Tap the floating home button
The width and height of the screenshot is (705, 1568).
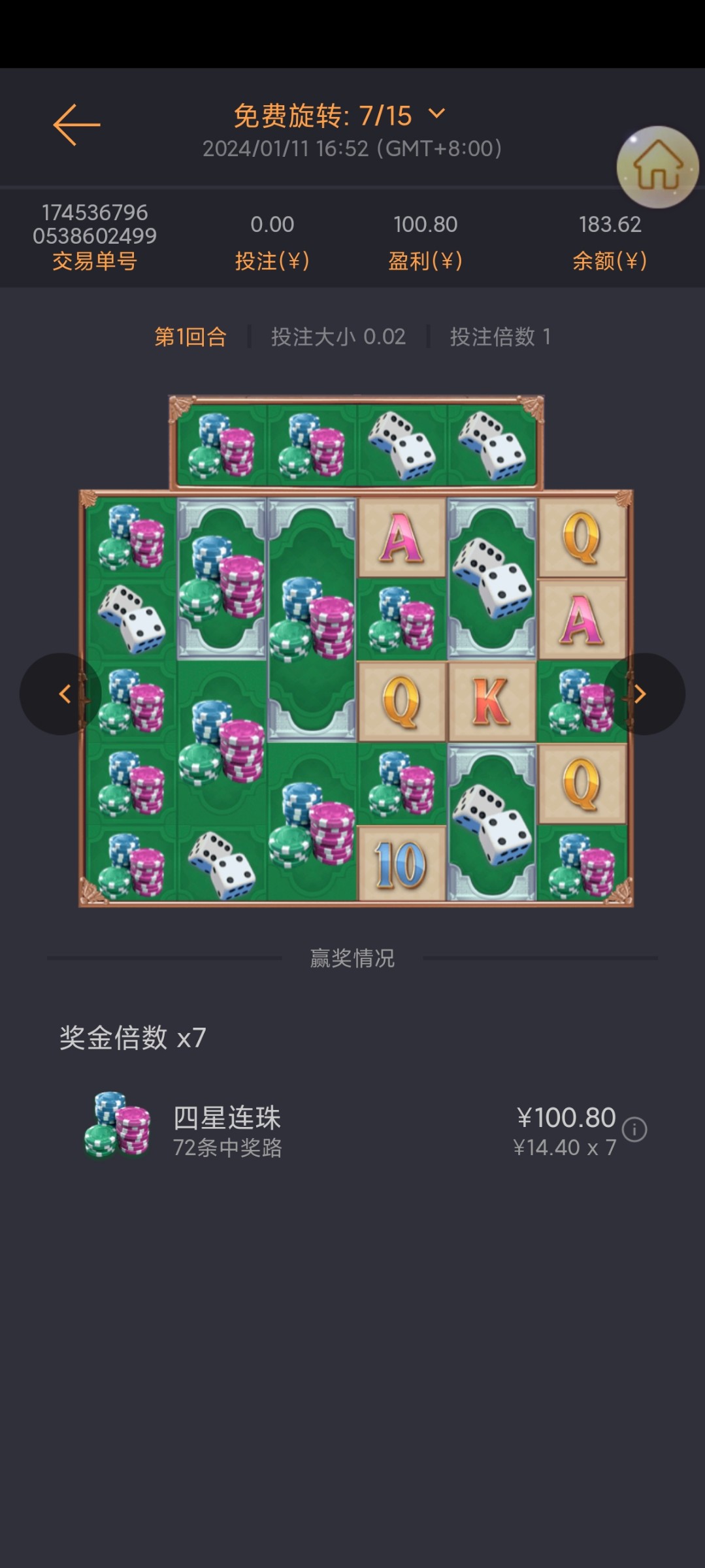[657, 167]
